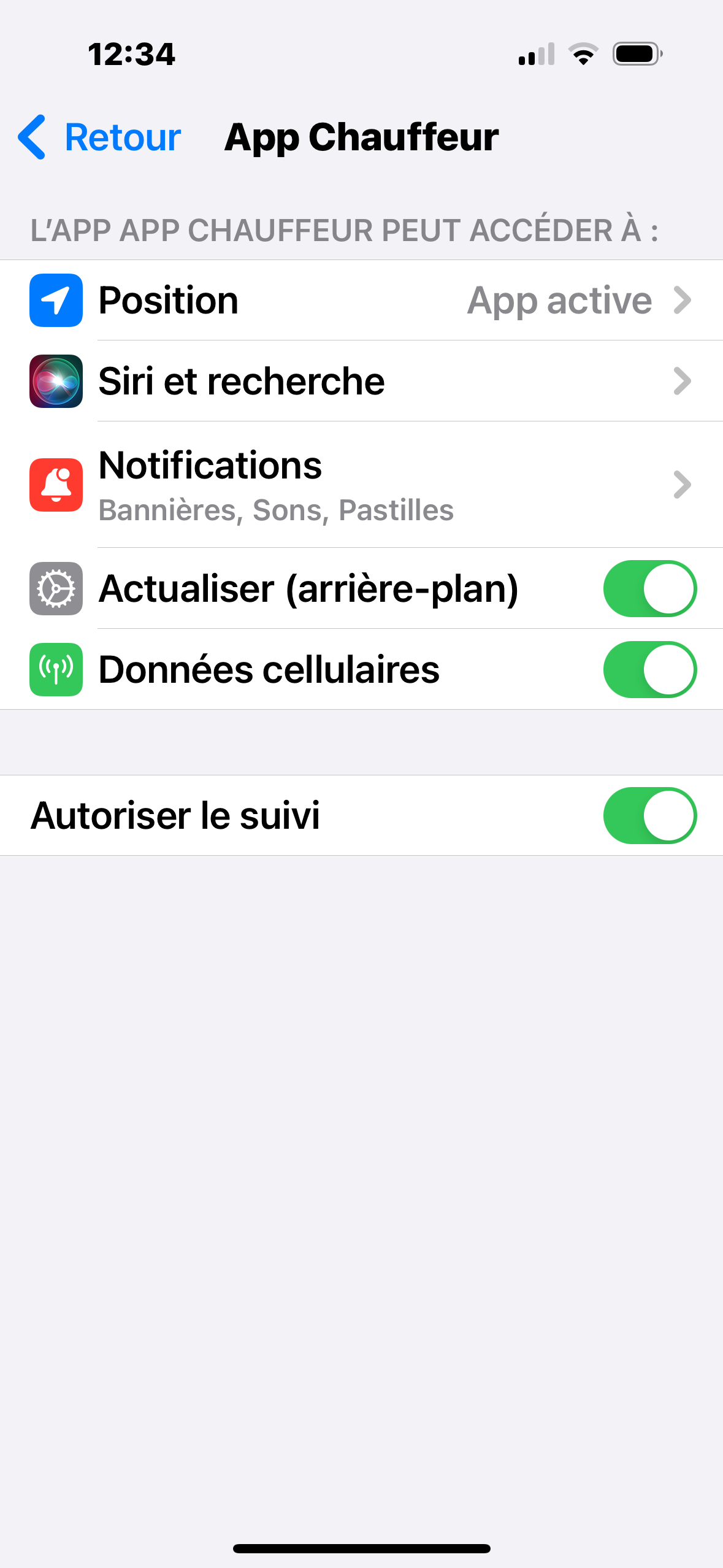Open the Position settings row

point(361,301)
